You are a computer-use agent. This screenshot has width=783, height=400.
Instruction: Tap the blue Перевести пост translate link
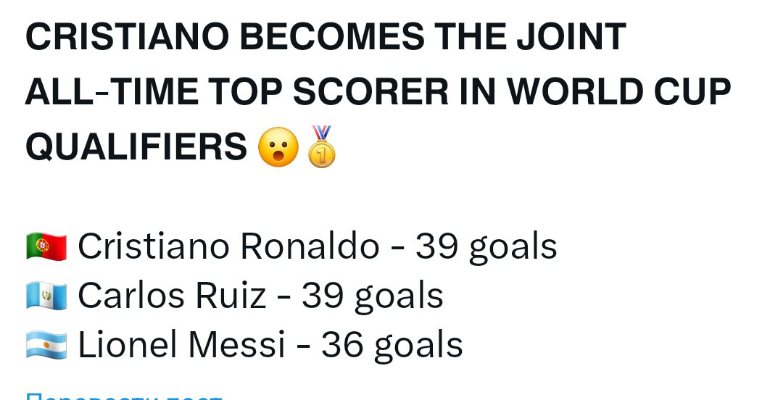tap(122, 394)
